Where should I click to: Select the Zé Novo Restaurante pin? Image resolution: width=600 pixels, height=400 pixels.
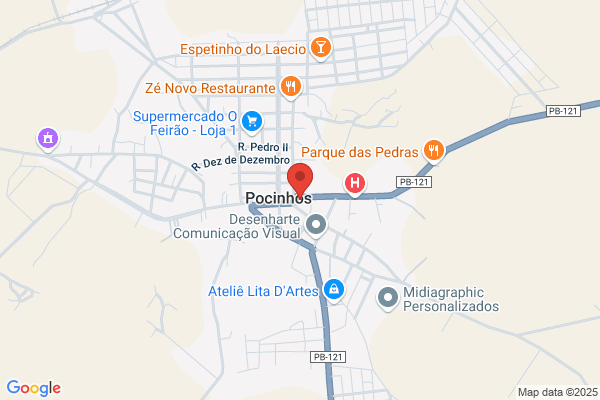click(290, 87)
